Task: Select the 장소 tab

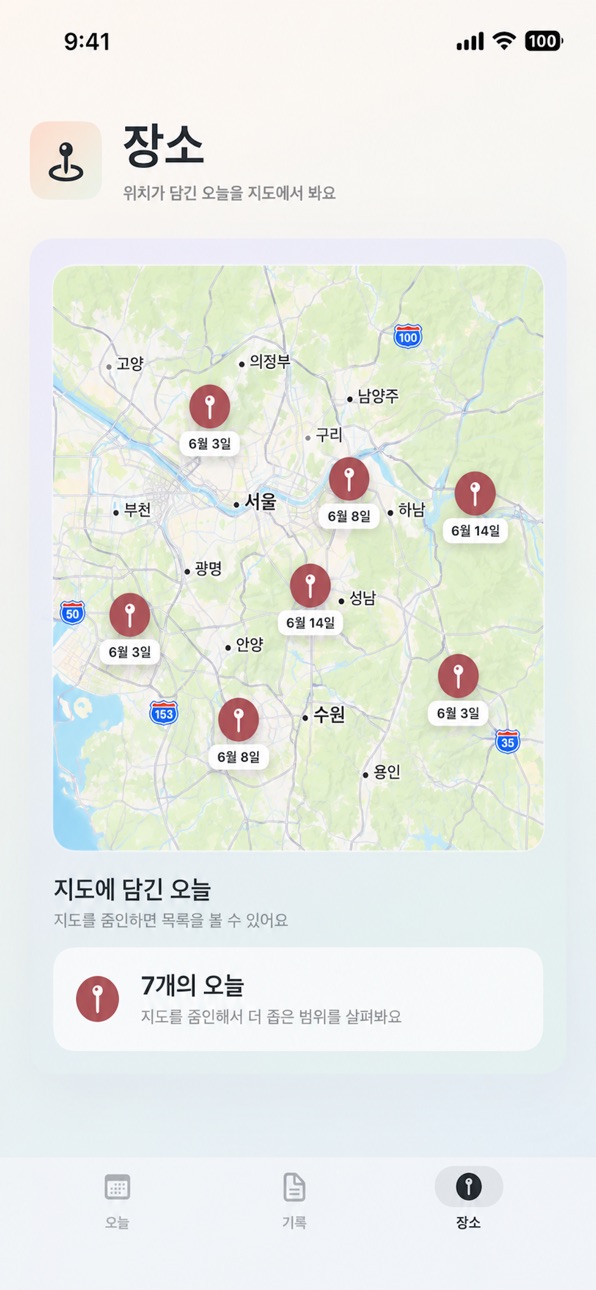Action: pyautogui.click(x=468, y=1201)
